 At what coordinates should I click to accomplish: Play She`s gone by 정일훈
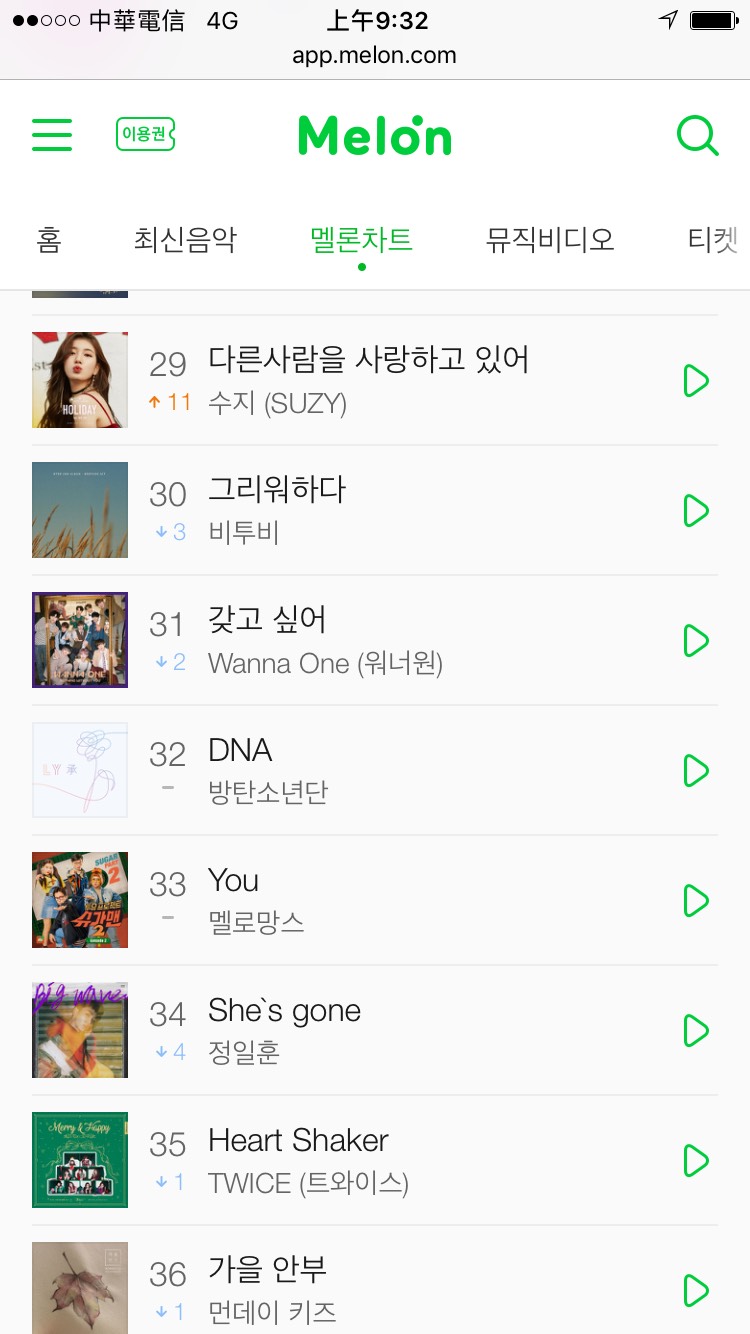[696, 1031]
